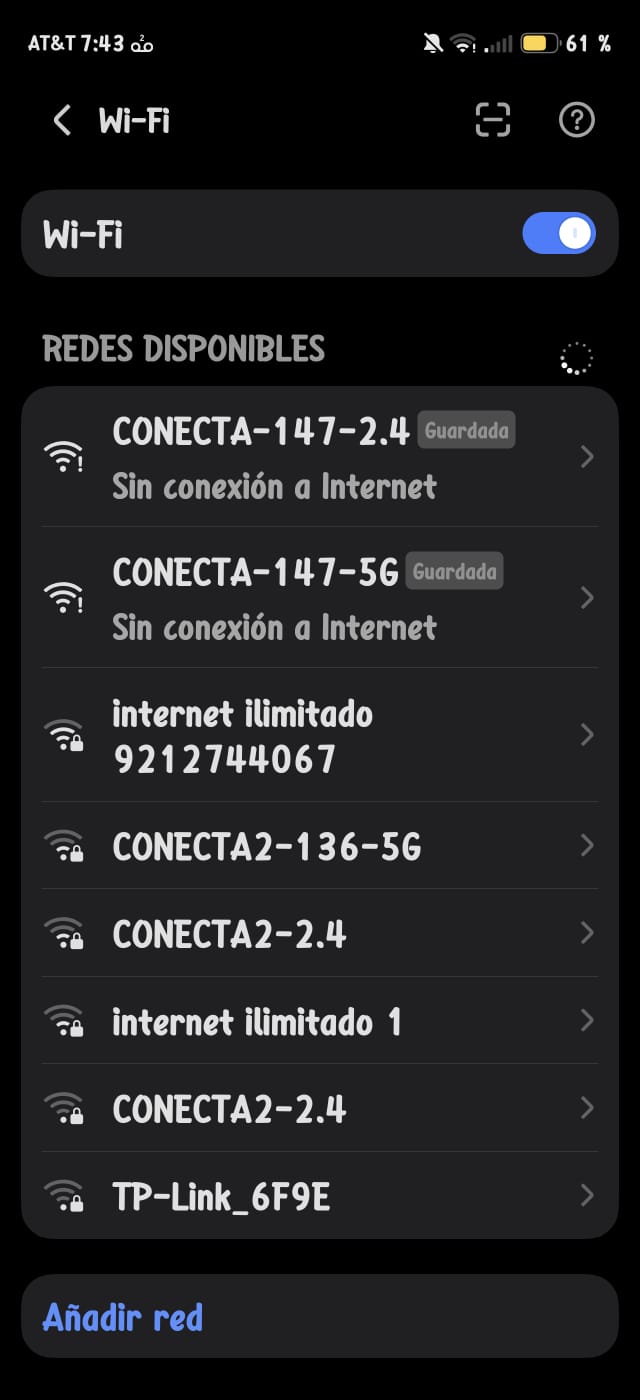Image resolution: width=640 pixels, height=1400 pixels.
Task: Connect to TP-Link_6F9E
Action: pos(320,1195)
